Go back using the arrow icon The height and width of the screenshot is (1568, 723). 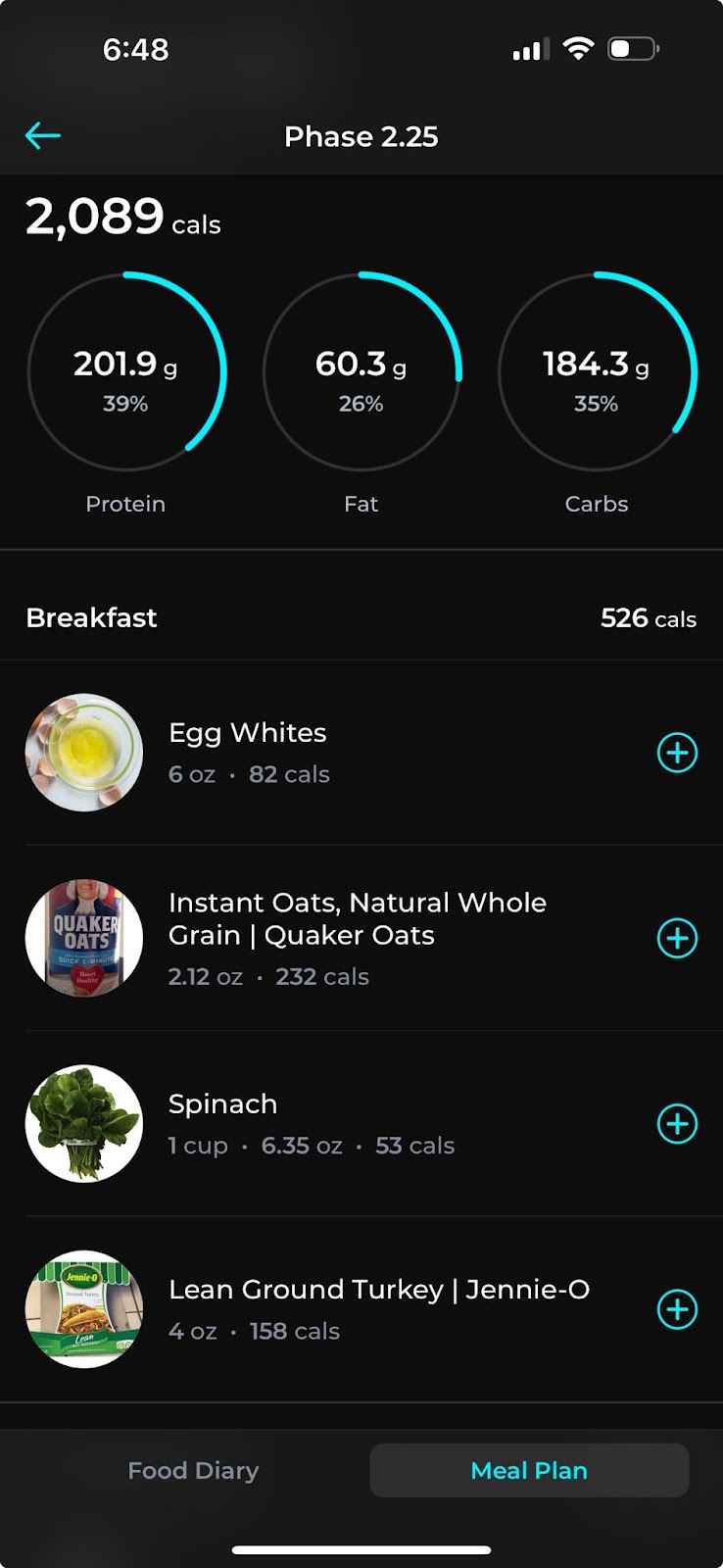43,136
